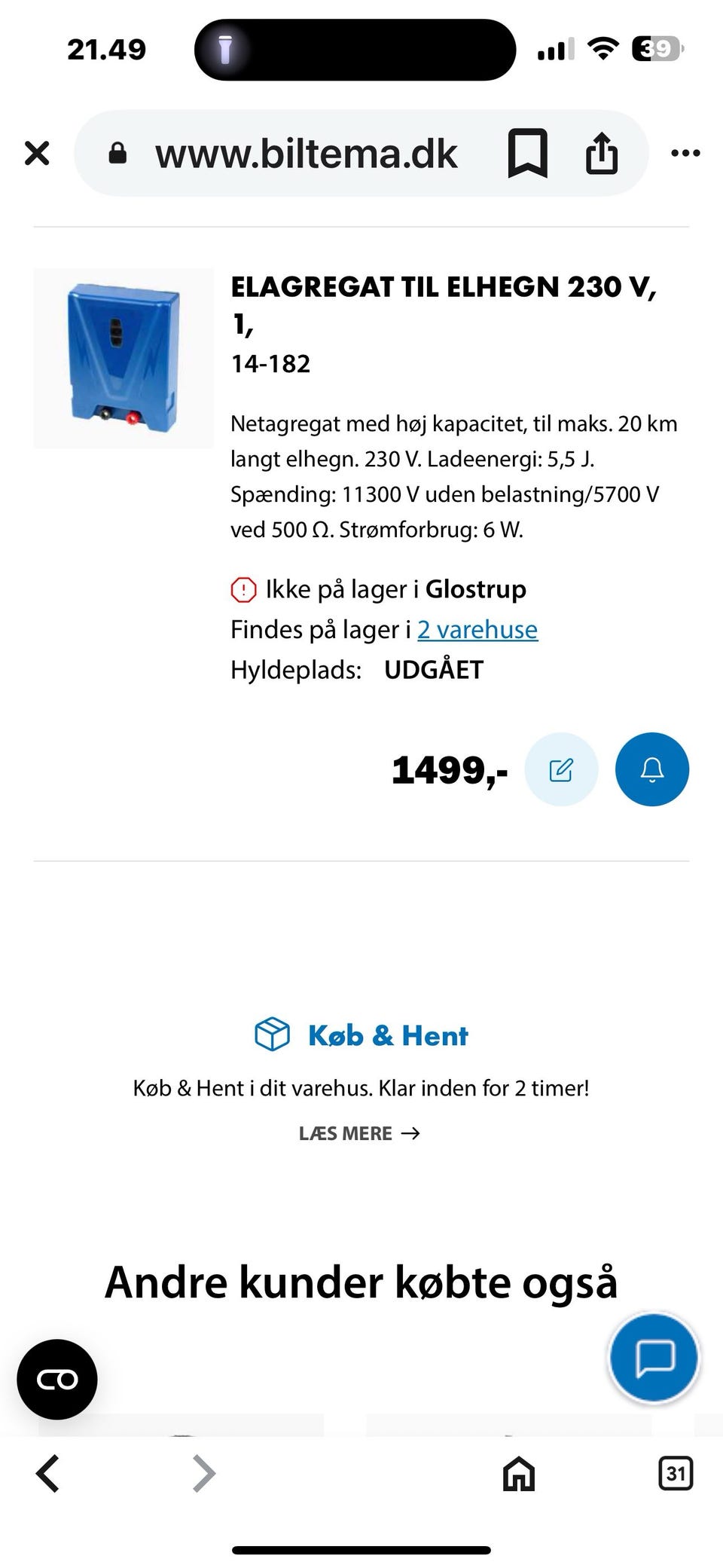Close the current browser tab

[x=36, y=151]
